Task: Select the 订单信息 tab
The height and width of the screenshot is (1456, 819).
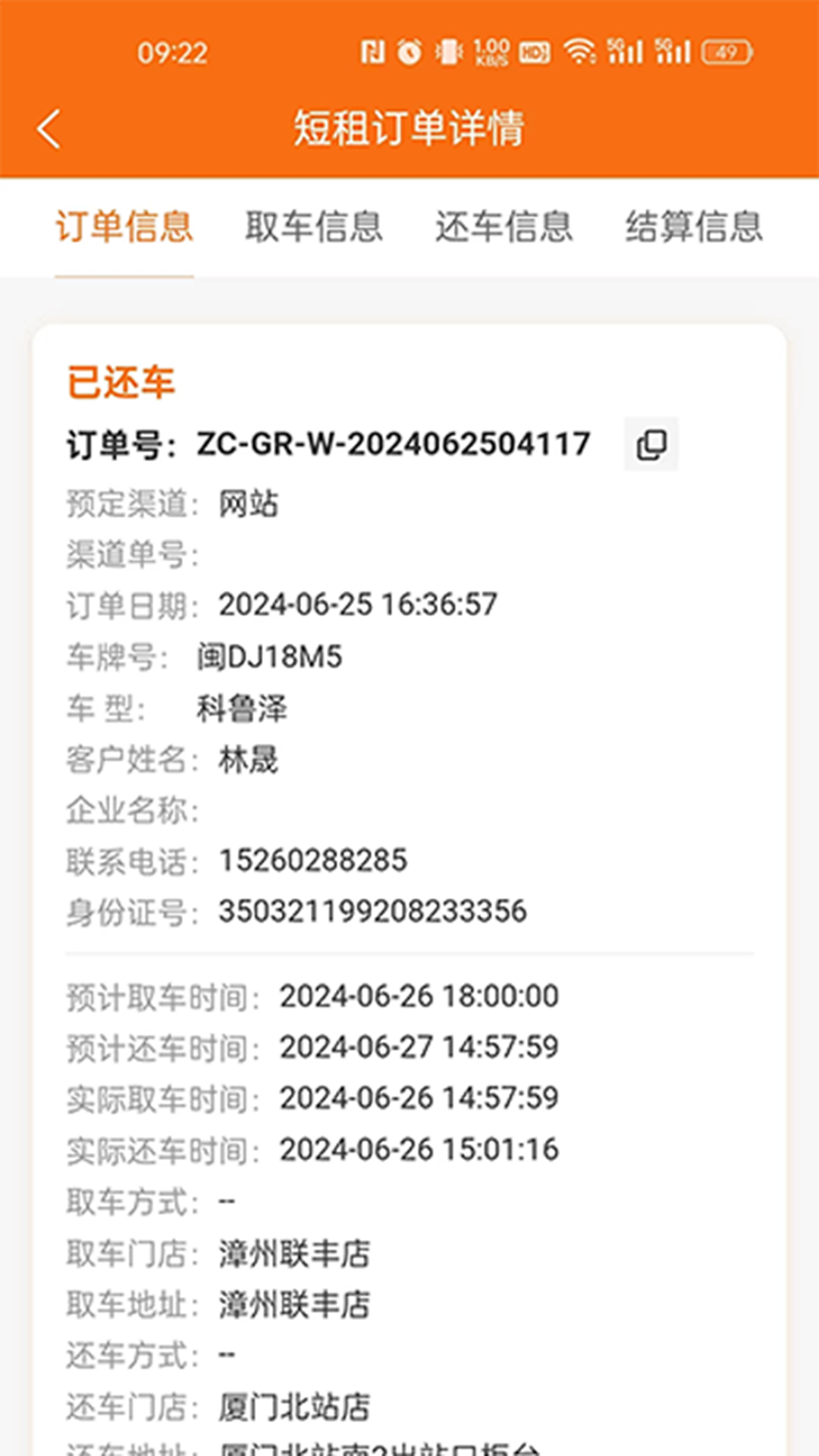Action: (x=124, y=227)
